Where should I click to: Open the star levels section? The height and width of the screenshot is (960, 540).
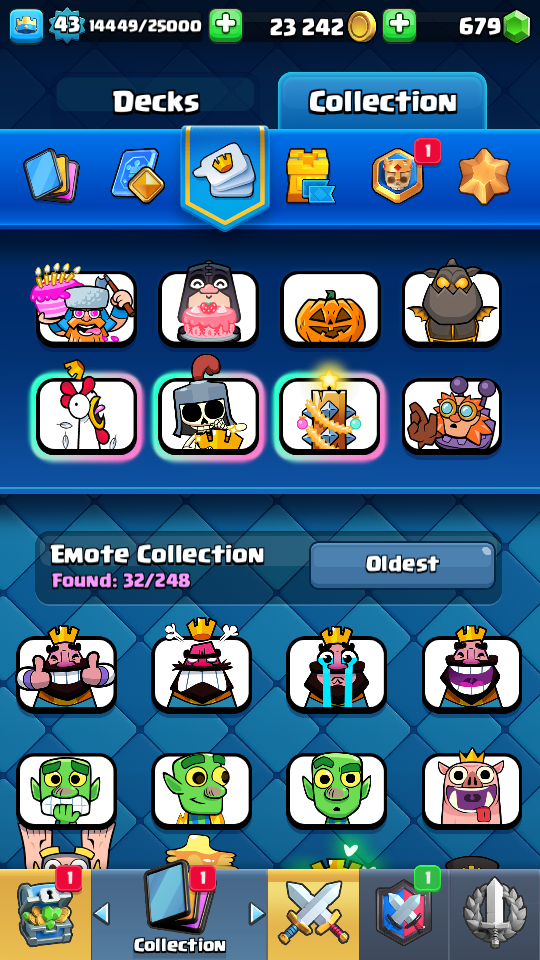click(x=484, y=176)
